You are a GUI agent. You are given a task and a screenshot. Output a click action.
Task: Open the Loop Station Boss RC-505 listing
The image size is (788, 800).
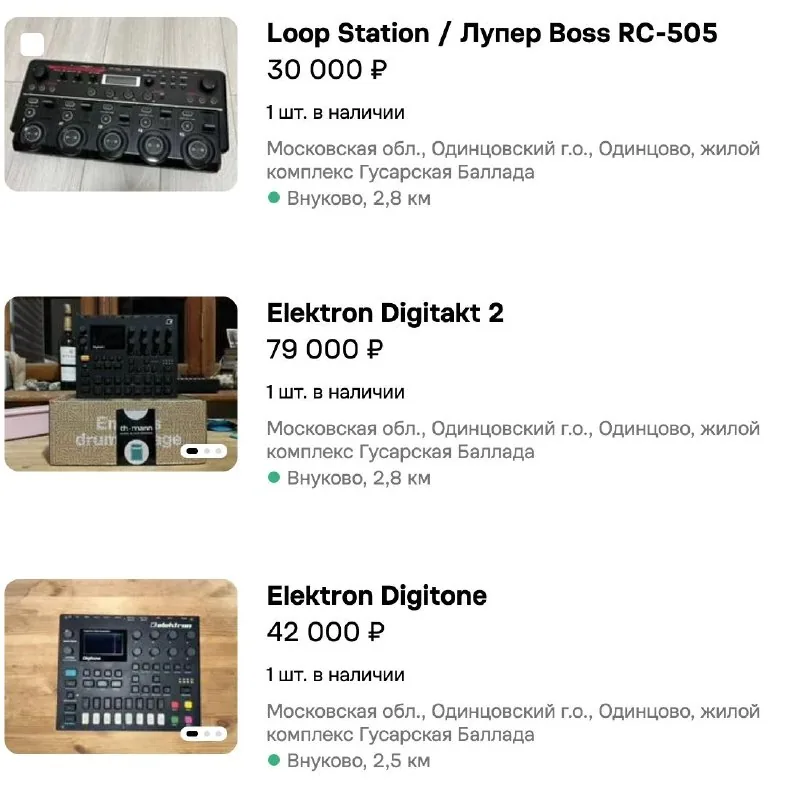click(x=491, y=33)
